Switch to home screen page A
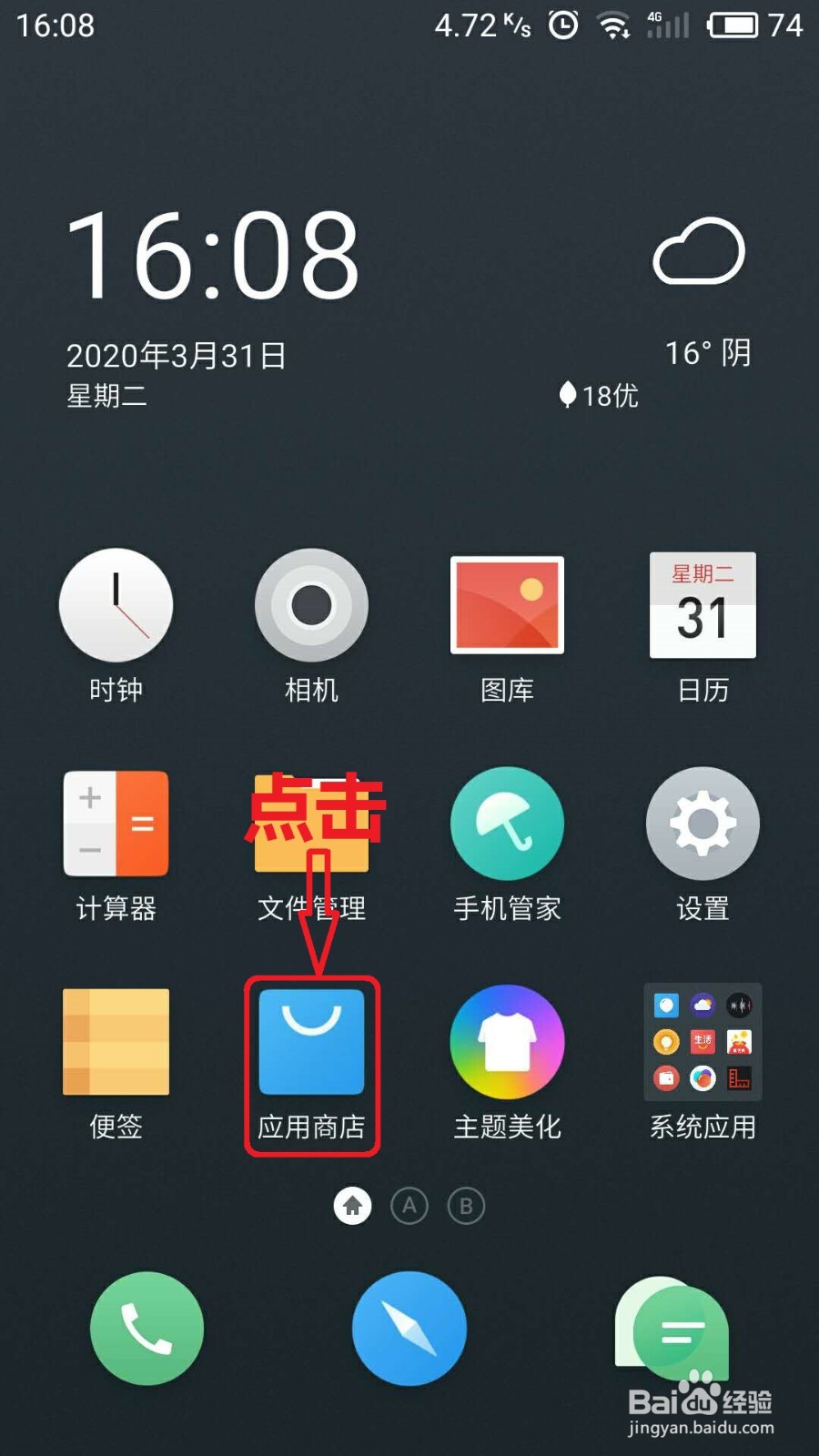 [x=409, y=1206]
